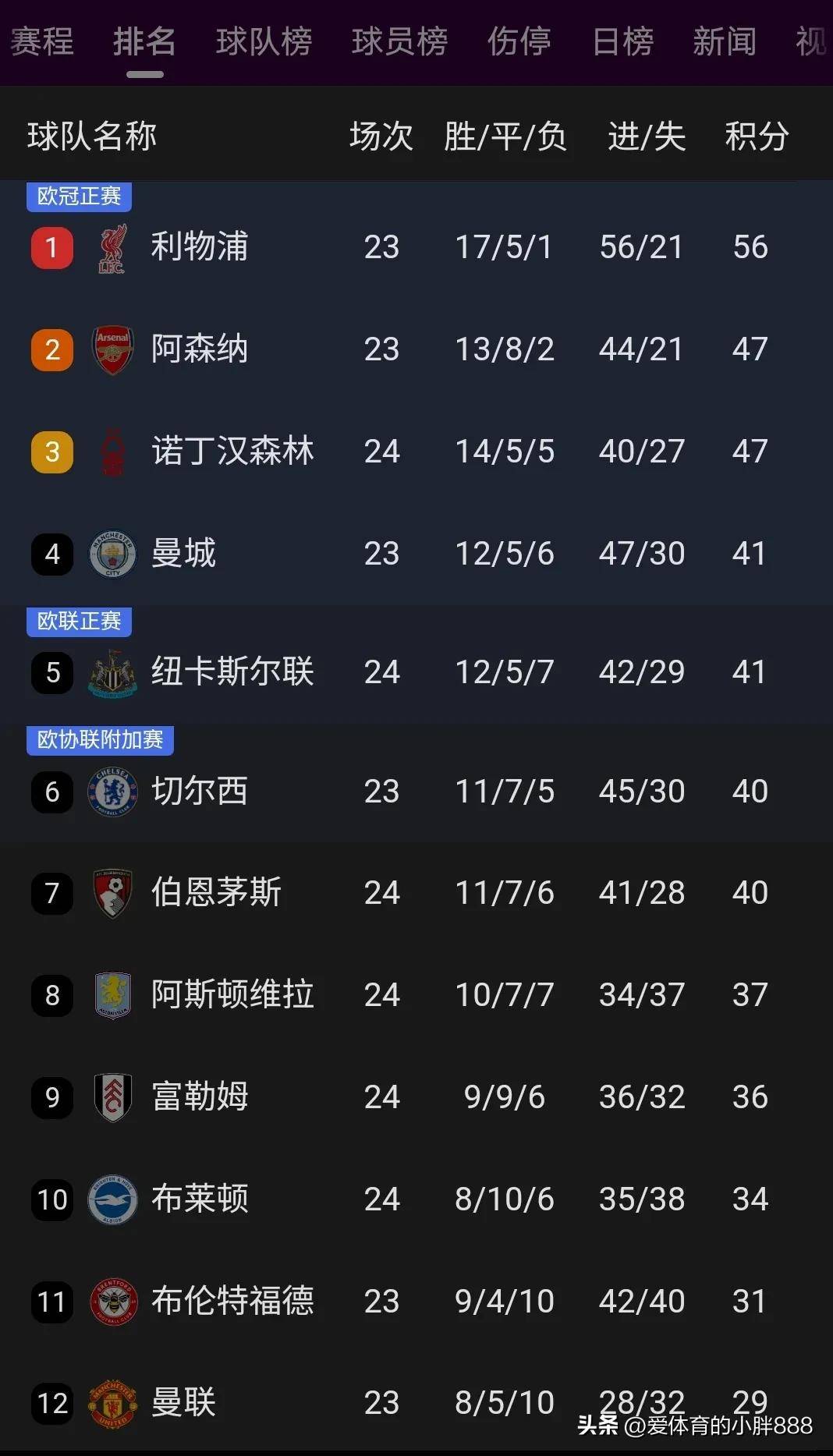This screenshot has width=833, height=1456.
Task: Open Manchester United via its crest
Action: [112, 1402]
